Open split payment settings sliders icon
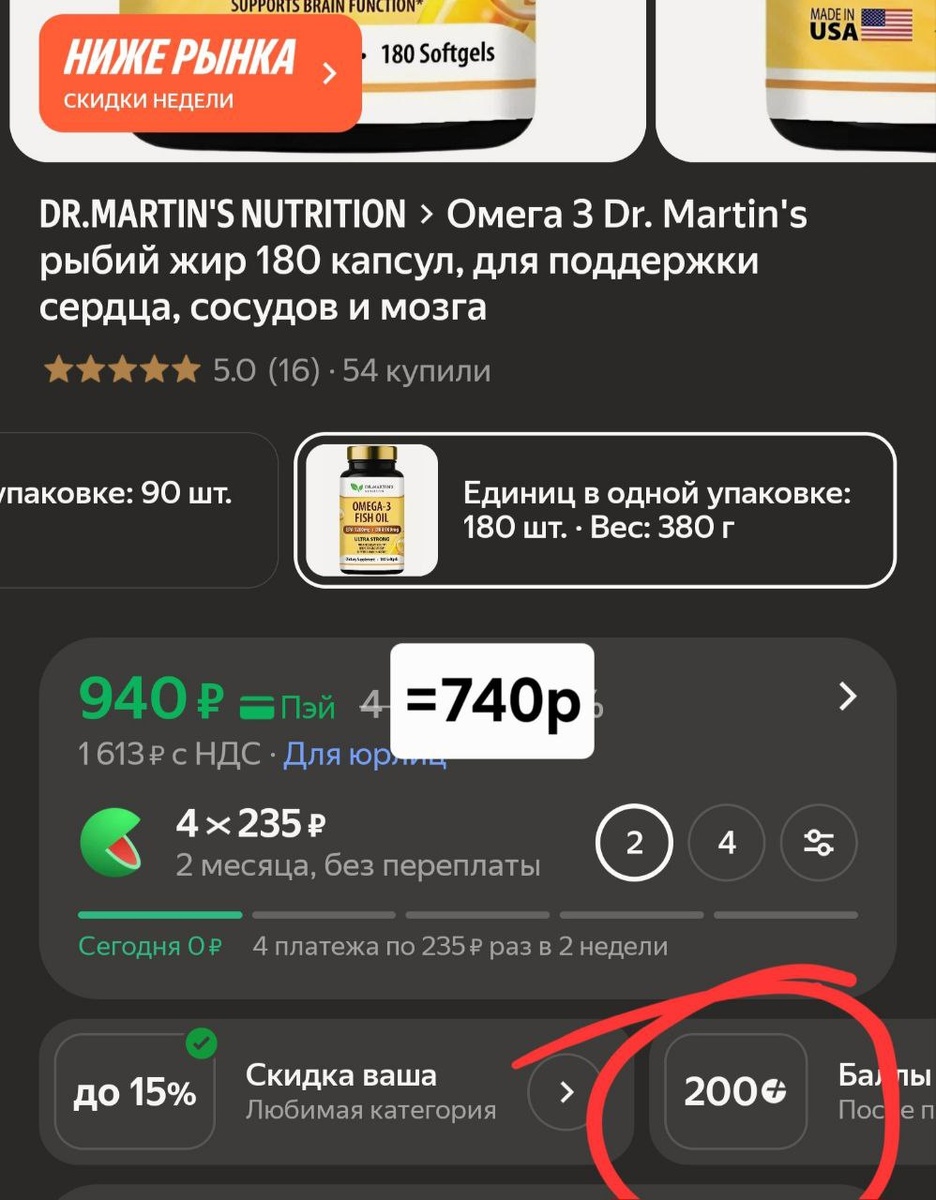Screen dimensions: 936x1200 819,844
